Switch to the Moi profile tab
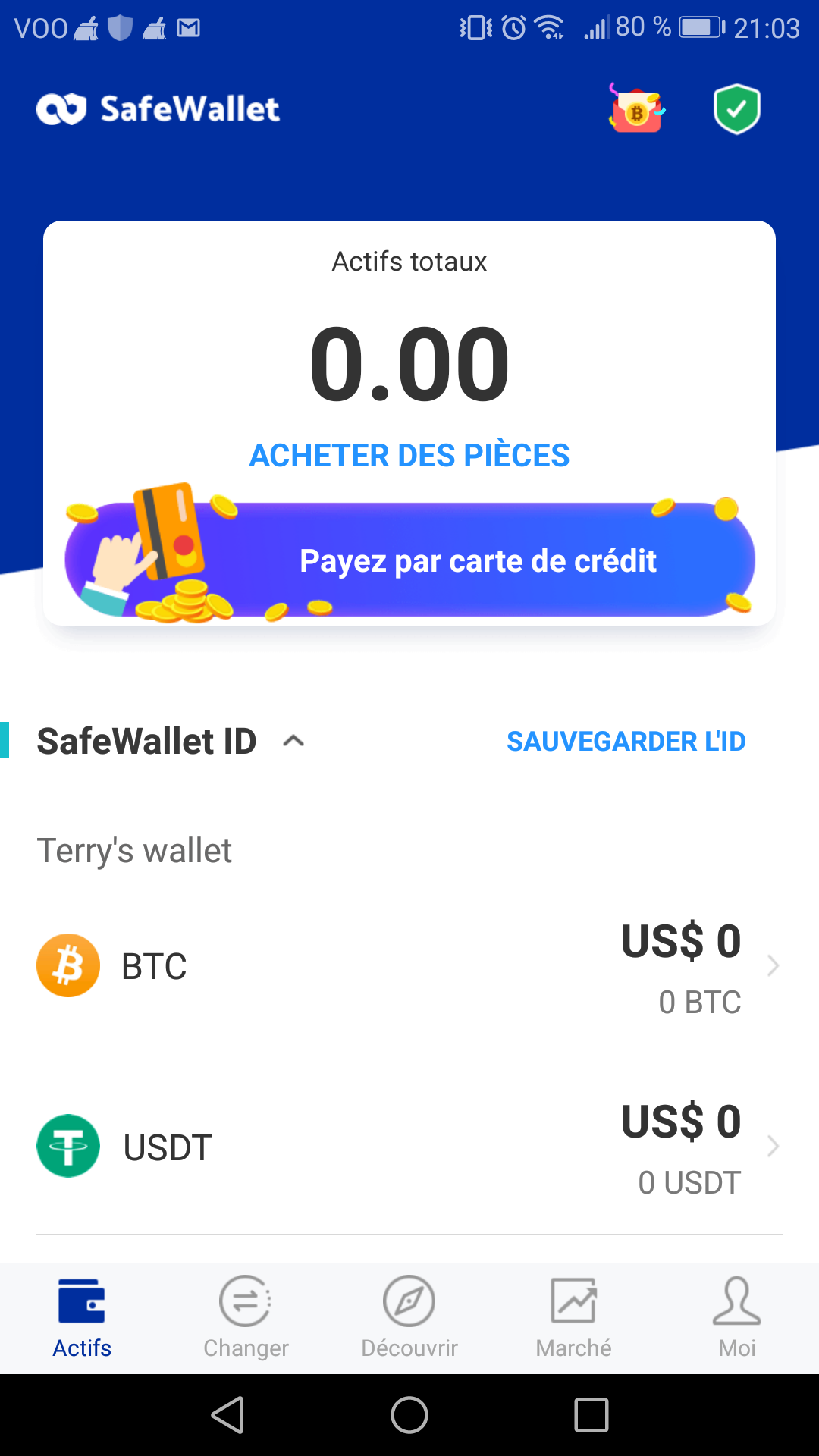Image resolution: width=819 pixels, height=1456 pixels. [x=736, y=1316]
